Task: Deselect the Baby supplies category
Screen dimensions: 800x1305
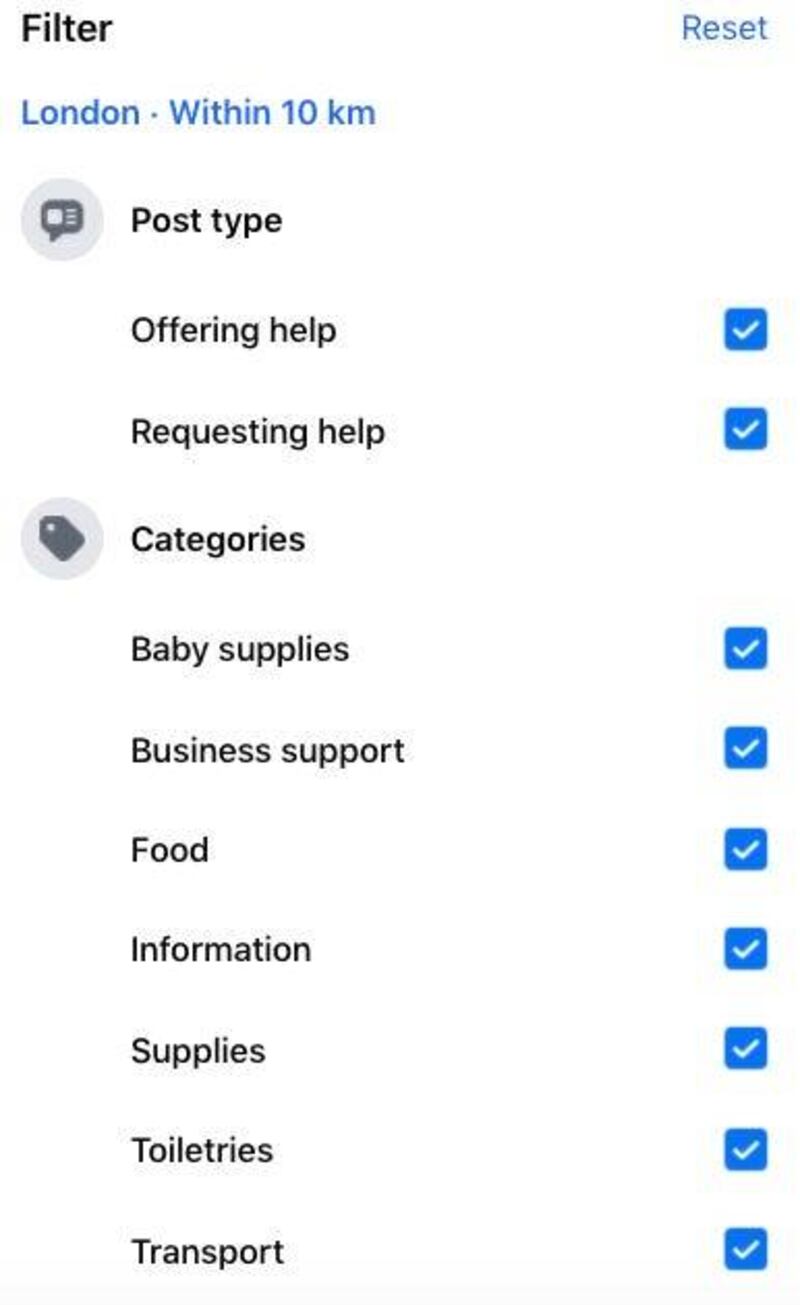Action: [x=745, y=649]
